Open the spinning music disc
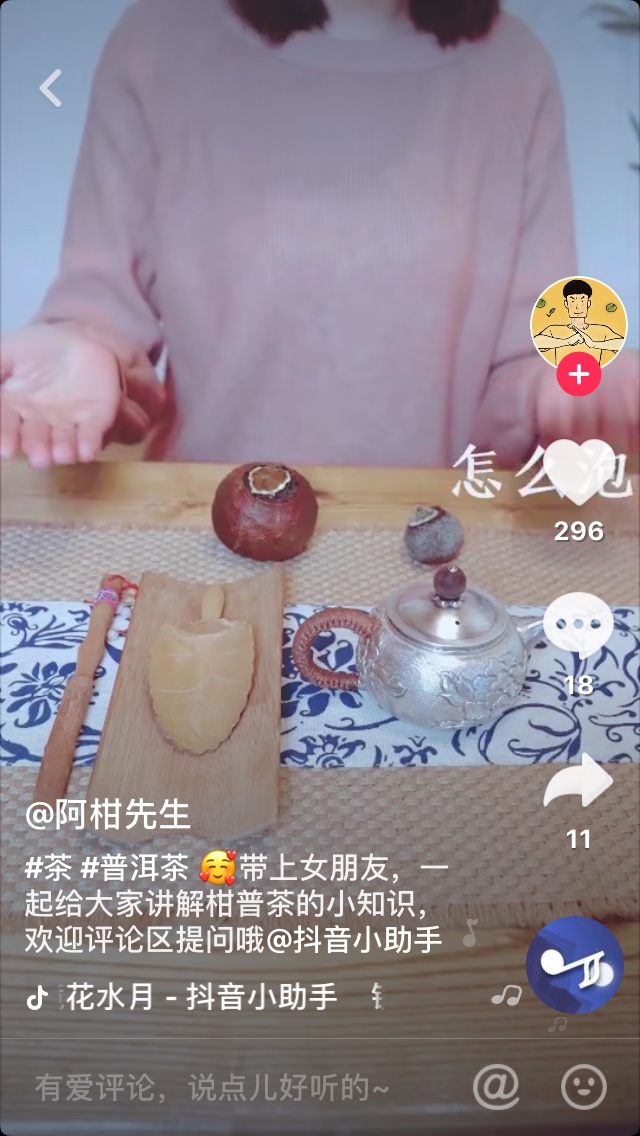This screenshot has height=1136, width=640. coord(575,965)
